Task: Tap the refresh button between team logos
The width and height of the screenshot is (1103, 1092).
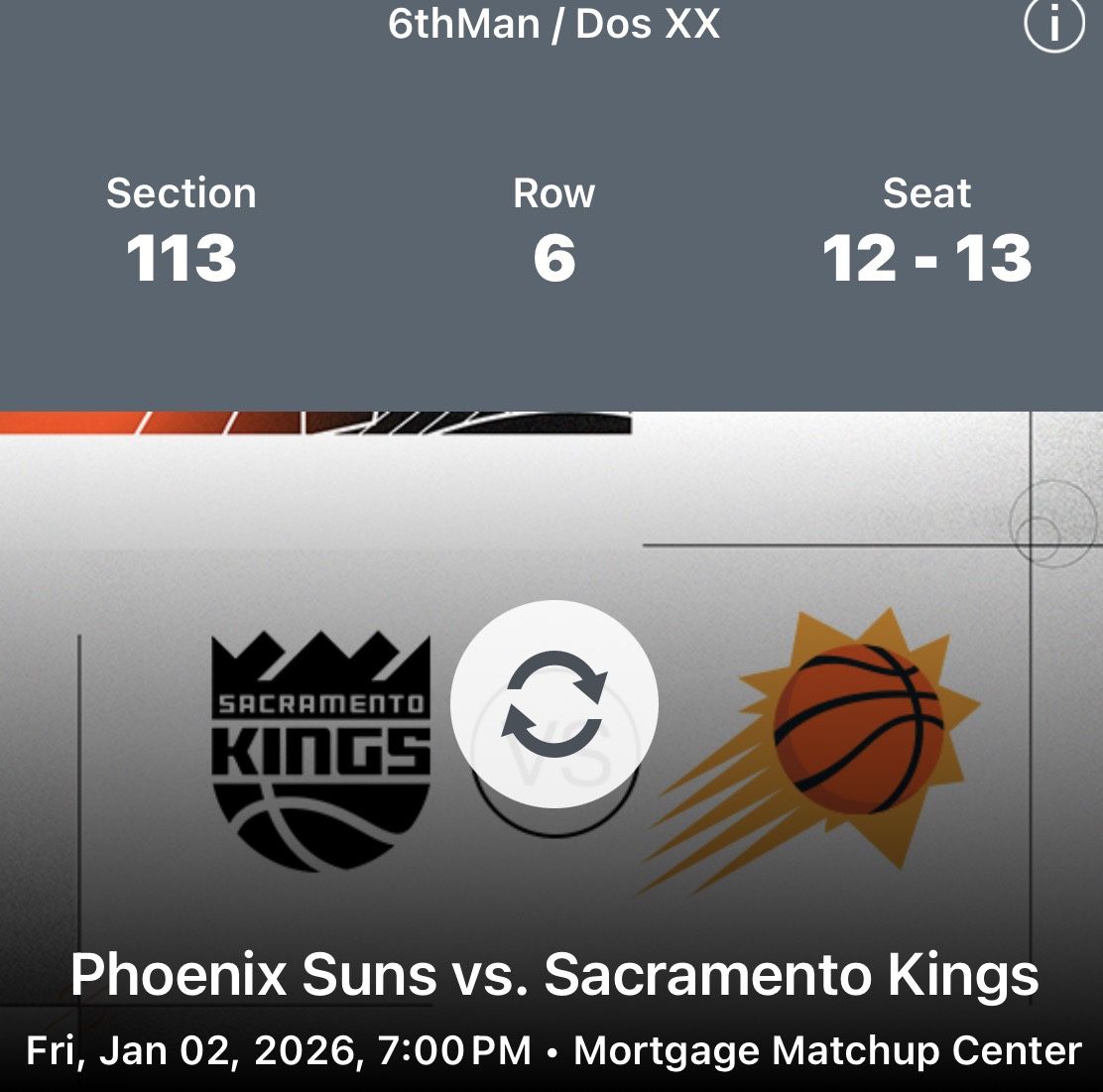Action: click(553, 703)
